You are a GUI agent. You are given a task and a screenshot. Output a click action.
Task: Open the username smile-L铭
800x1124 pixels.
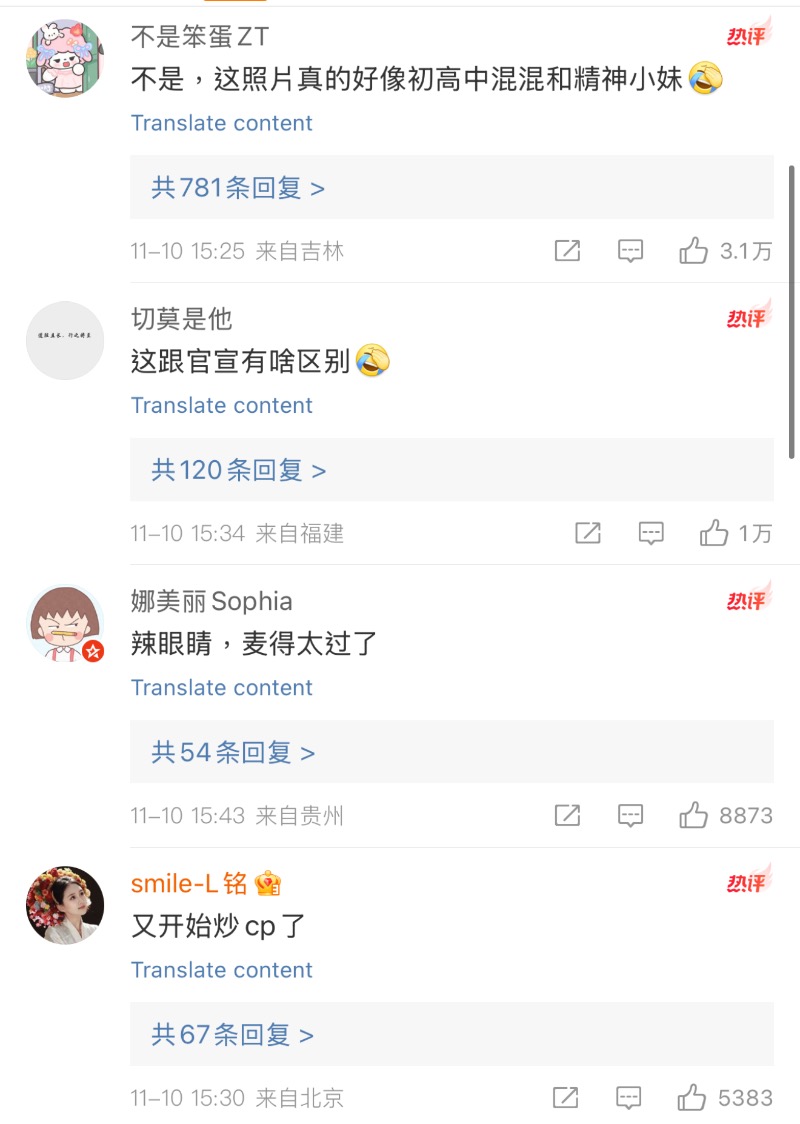(189, 883)
